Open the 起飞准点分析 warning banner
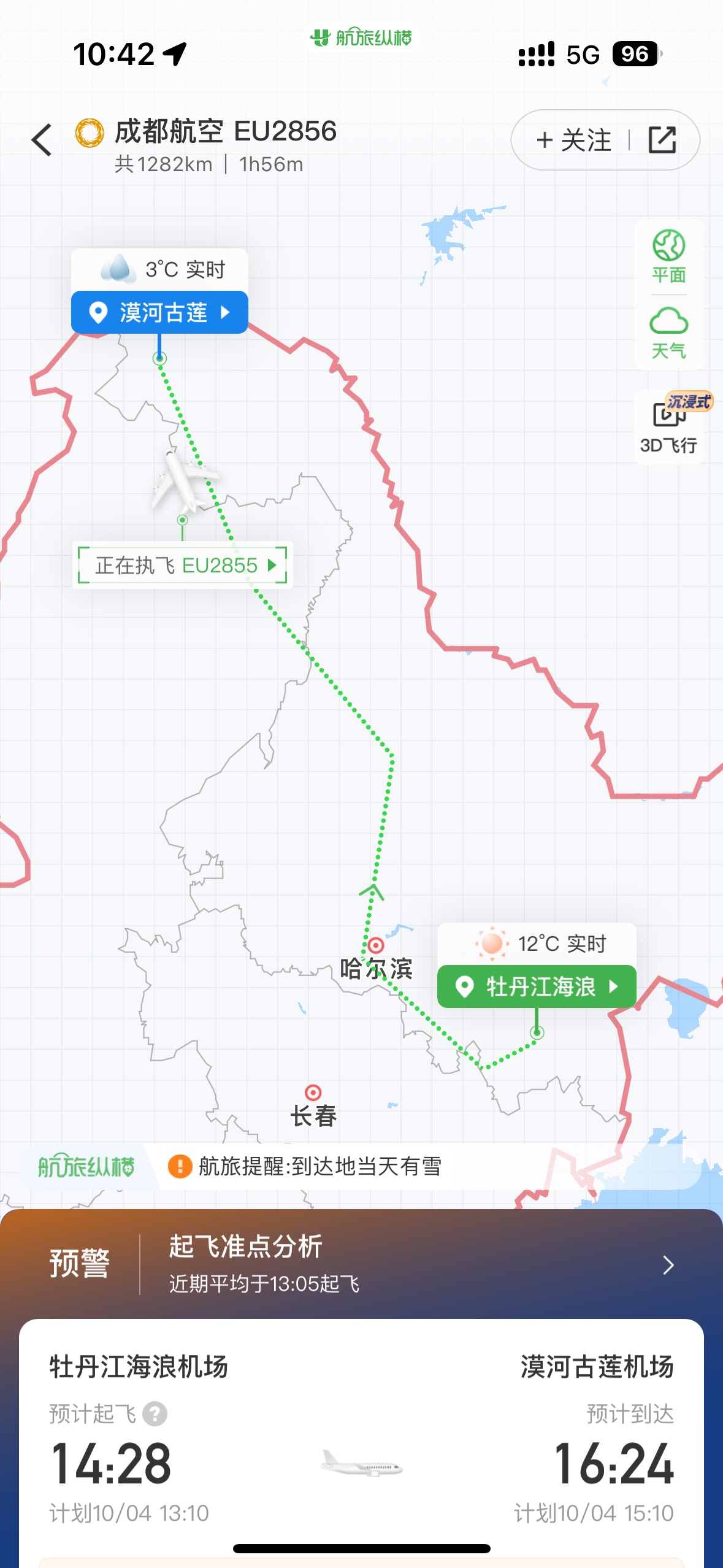This screenshot has width=723, height=1568. (x=361, y=1265)
